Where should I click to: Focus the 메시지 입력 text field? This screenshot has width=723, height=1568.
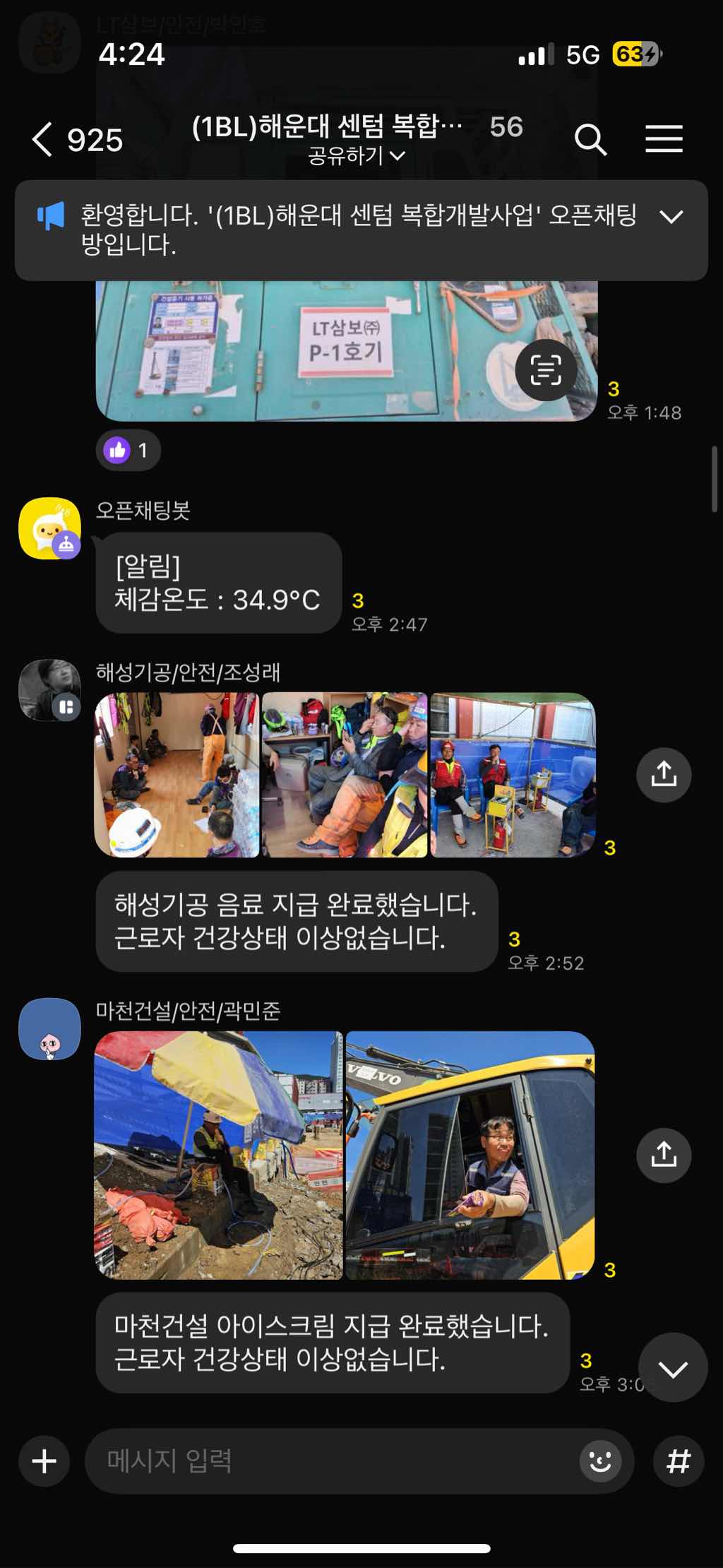(332, 1461)
